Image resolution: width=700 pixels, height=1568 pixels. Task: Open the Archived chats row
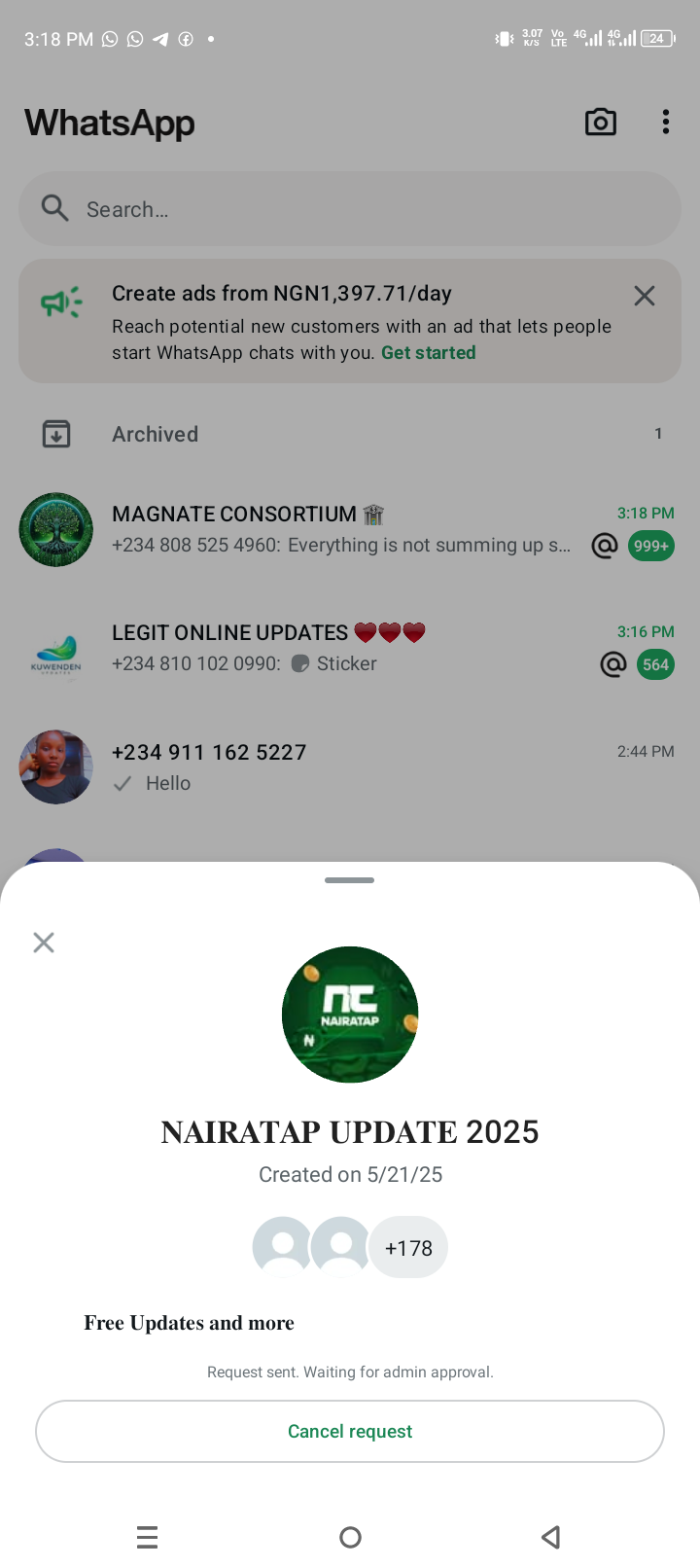[x=350, y=434]
